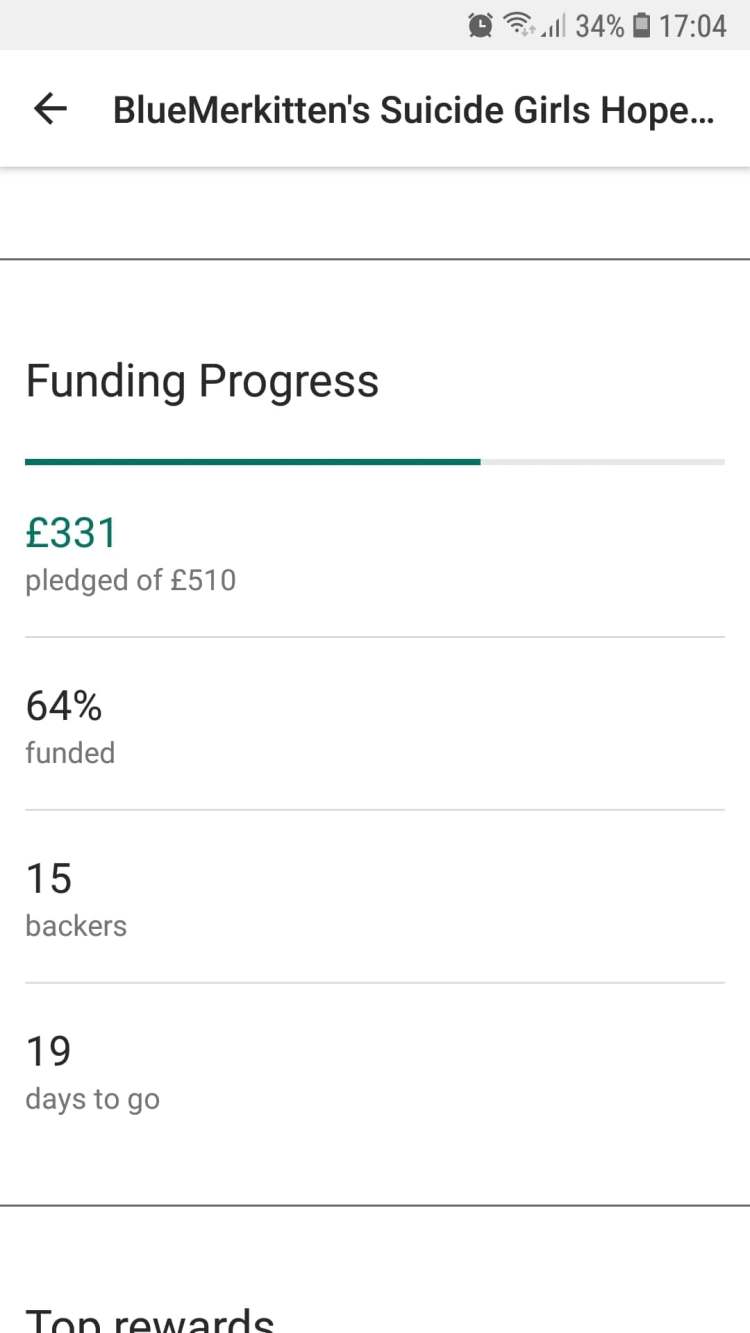Tap the divider above Top rewards
The image size is (750, 1333).
(x=375, y=1205)
